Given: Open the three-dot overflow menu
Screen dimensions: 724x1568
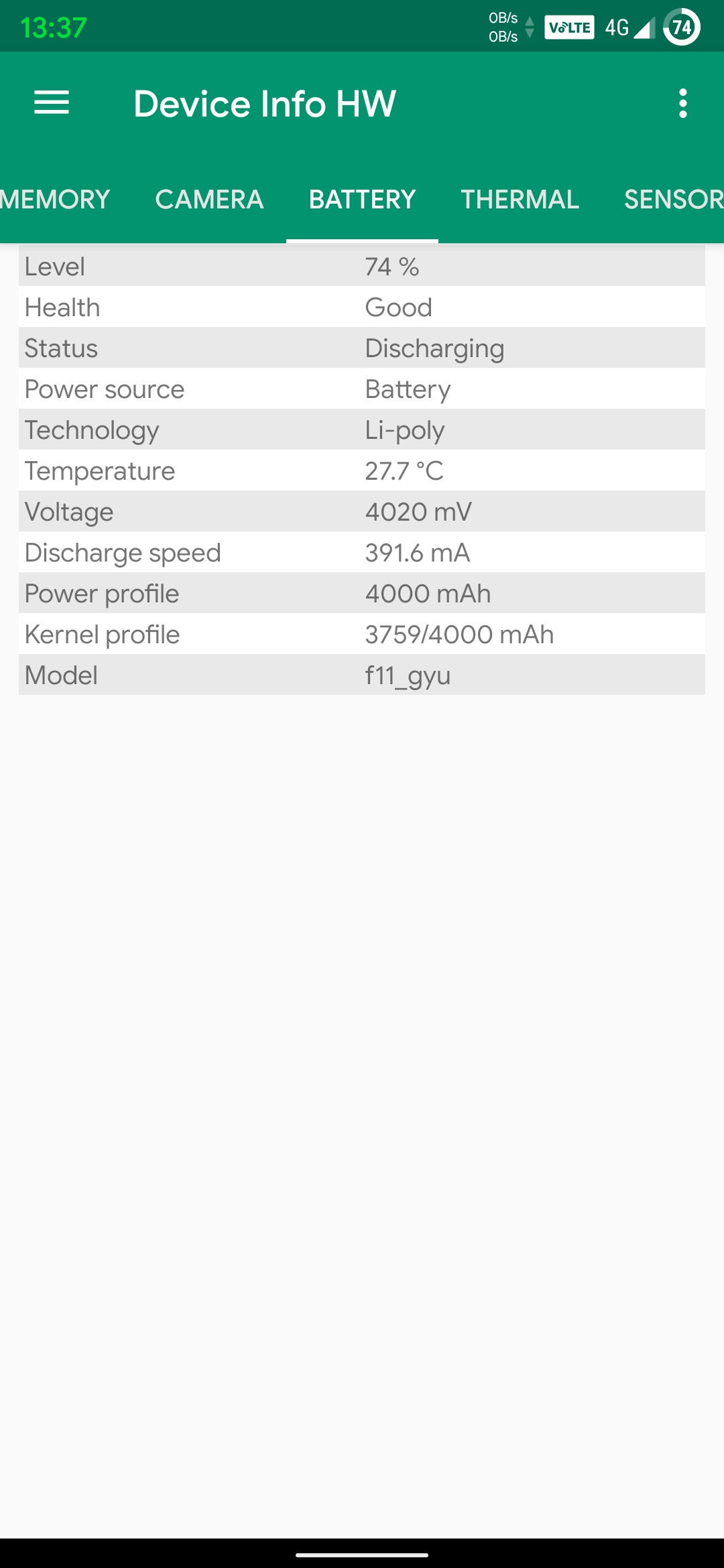Looking at the screenshot, I should (682, 103).
